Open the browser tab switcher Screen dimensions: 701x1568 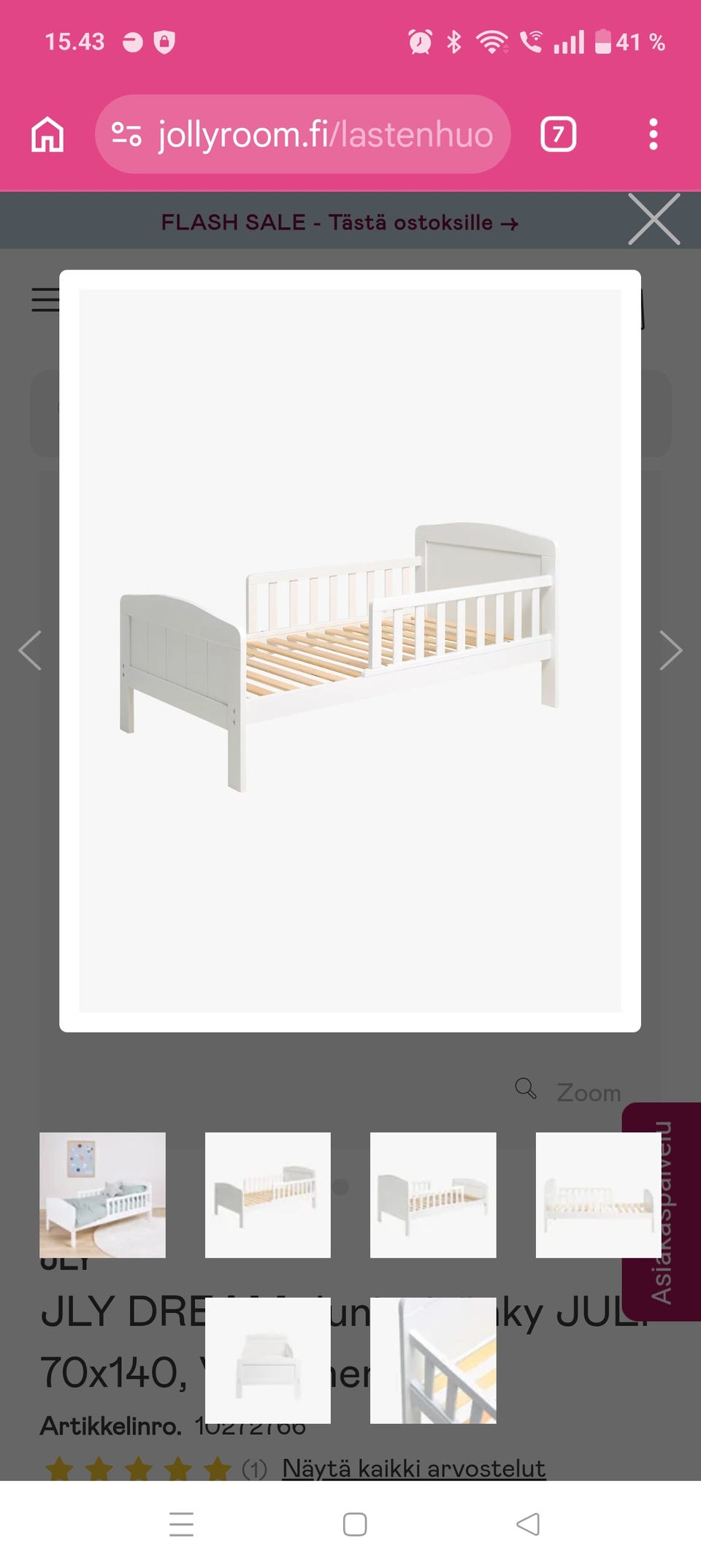coord(559,134)
